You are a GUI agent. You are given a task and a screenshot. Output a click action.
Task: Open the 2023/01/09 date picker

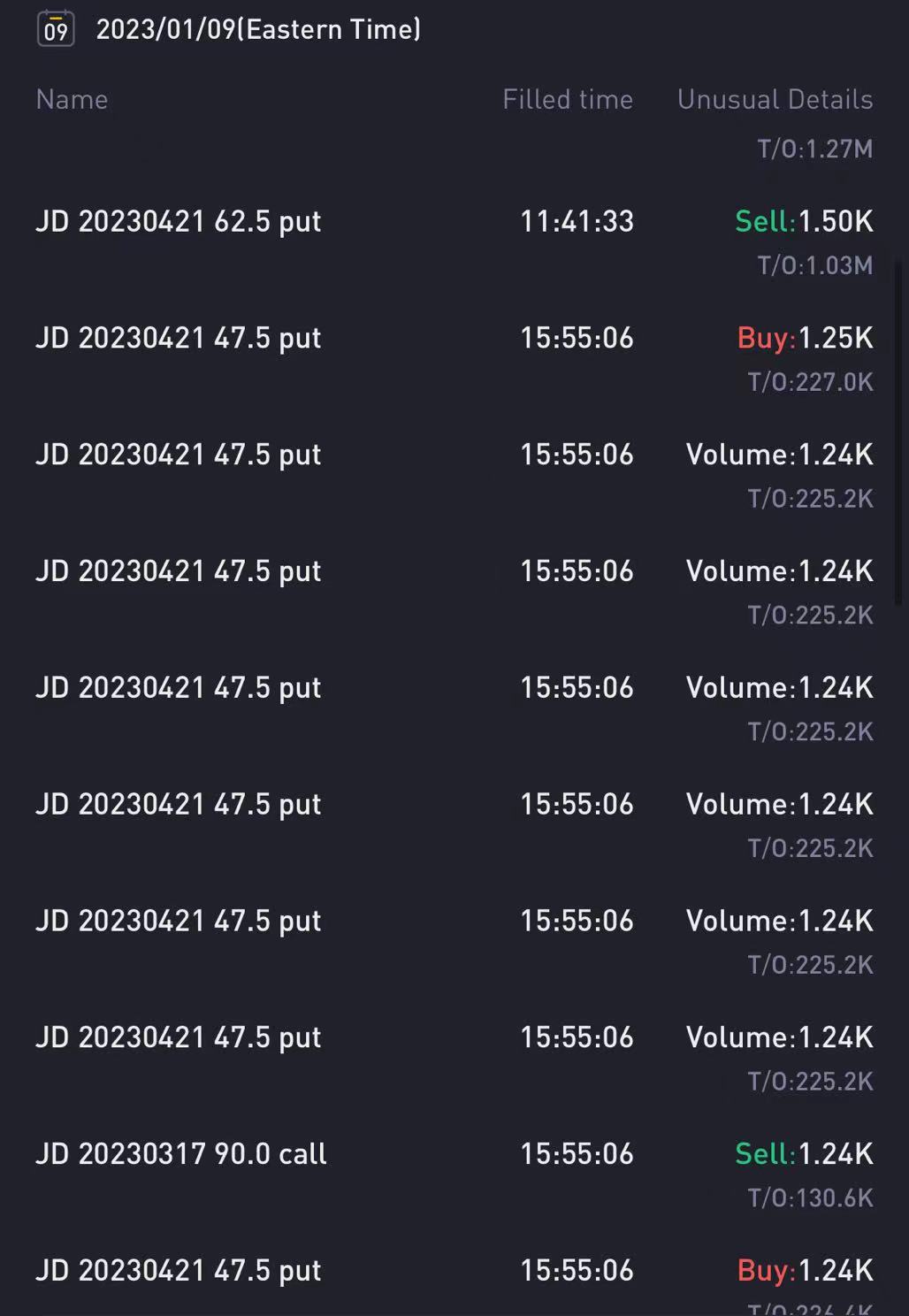click(230, 29)
